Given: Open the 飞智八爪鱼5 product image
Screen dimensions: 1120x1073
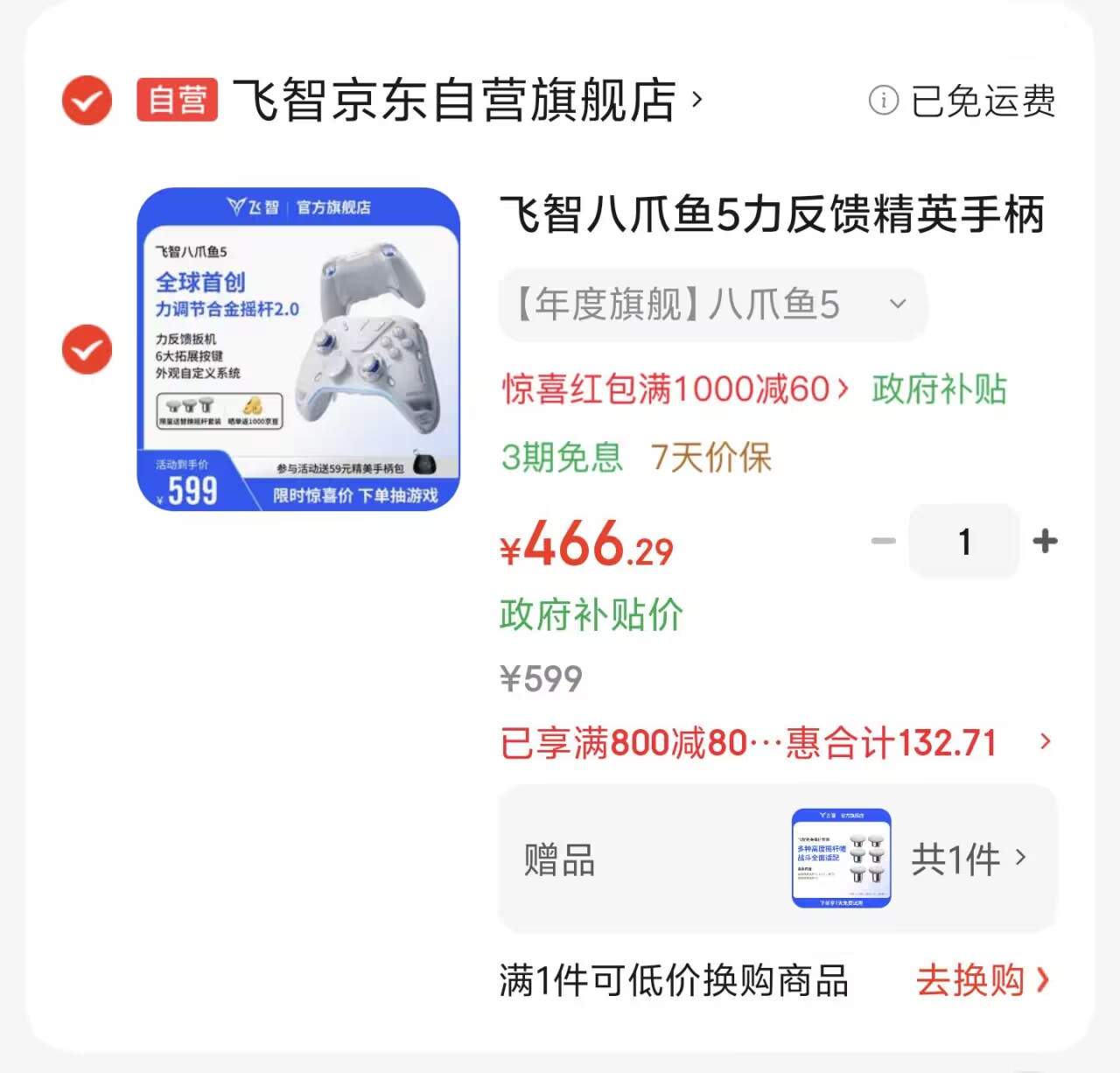Looking at the screenshot, I should point(298,348).
